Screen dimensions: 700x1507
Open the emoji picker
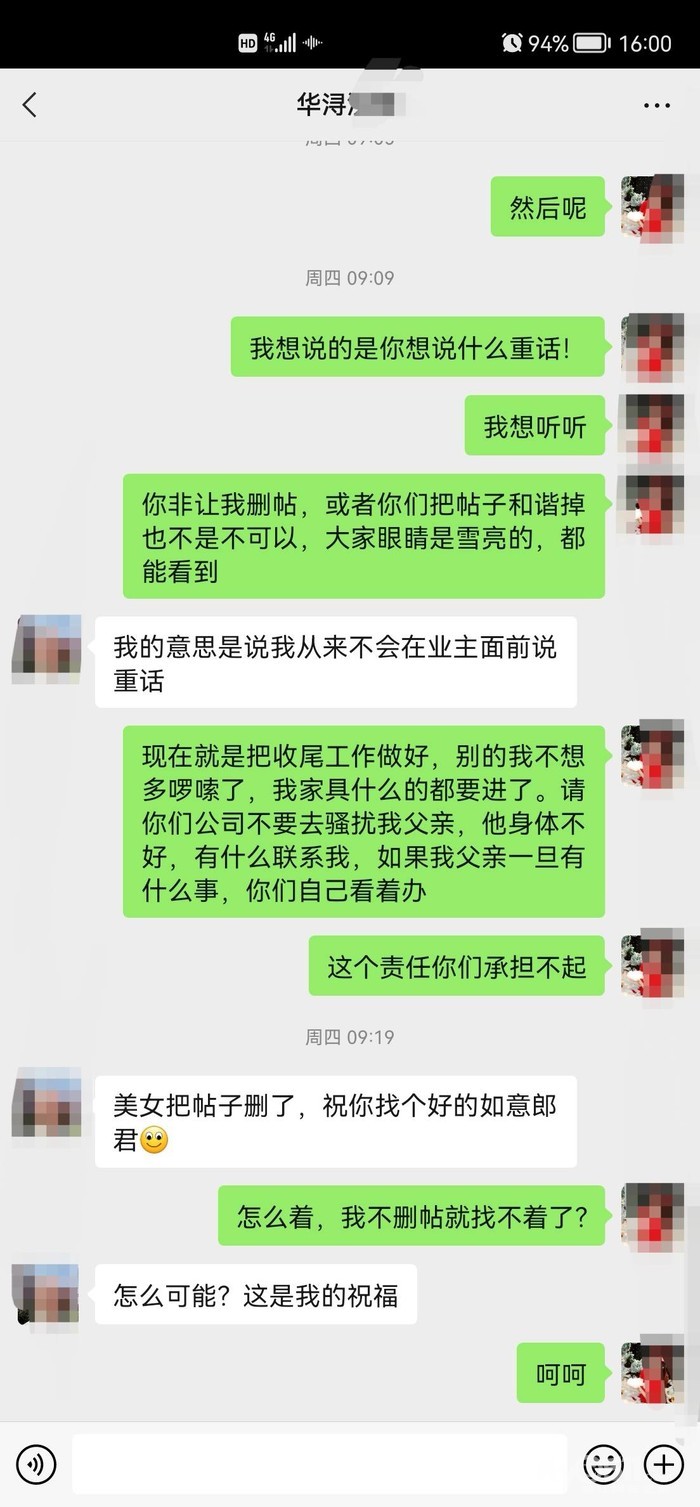coord(603,1465)
